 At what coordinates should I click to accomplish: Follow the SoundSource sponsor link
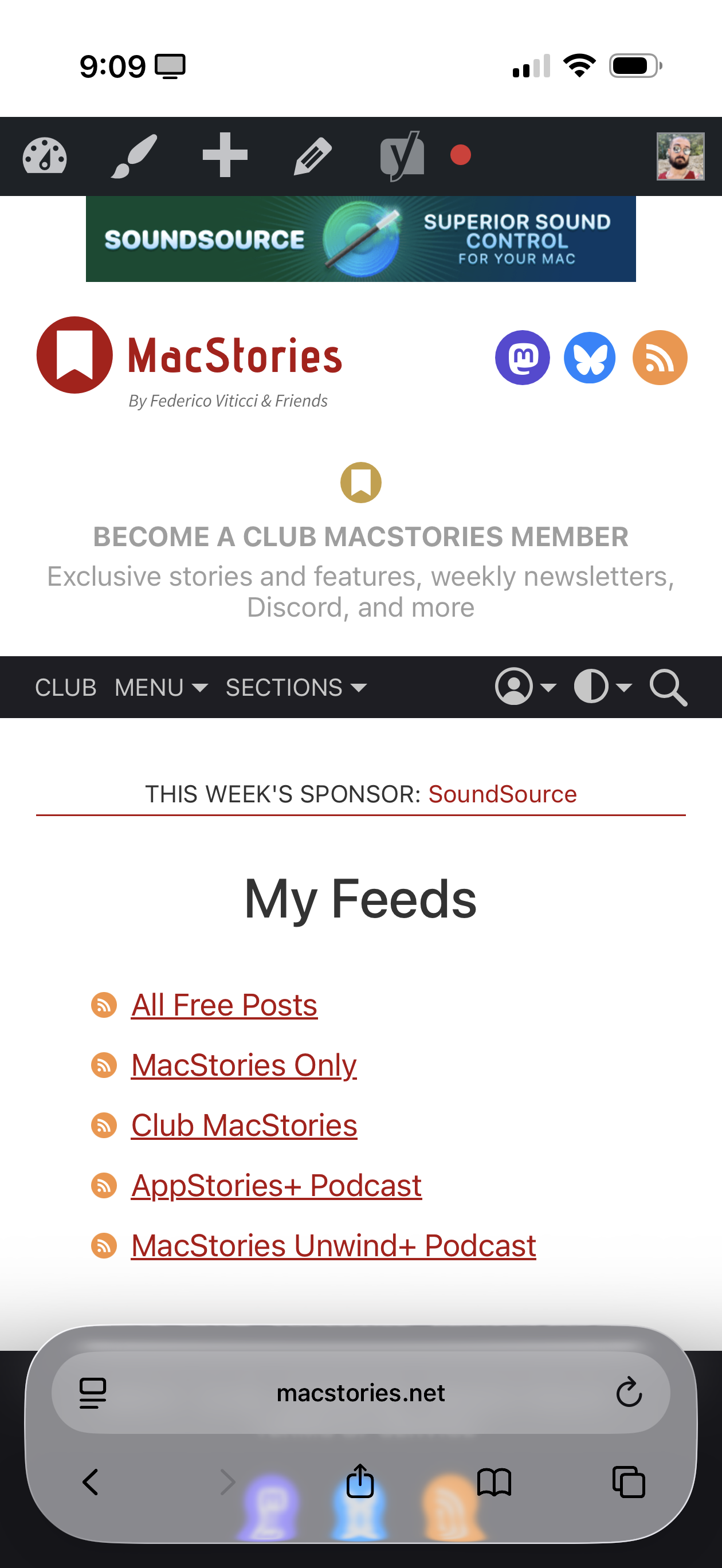click(502, 794)
